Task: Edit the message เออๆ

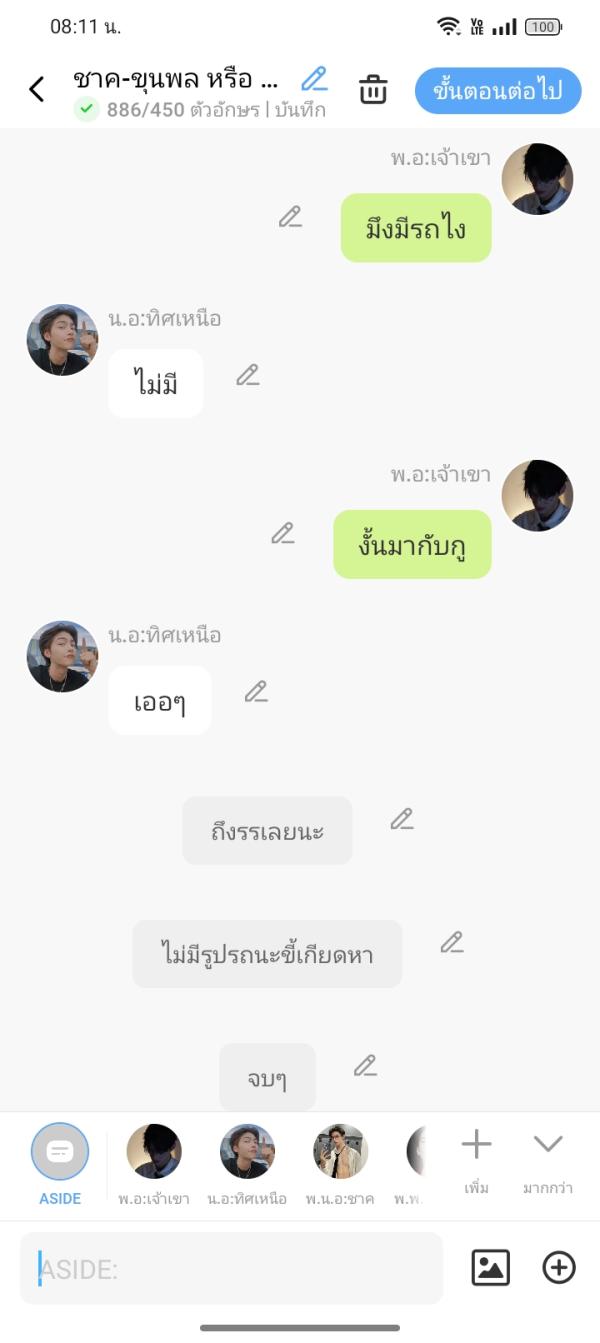Action: 256,692
